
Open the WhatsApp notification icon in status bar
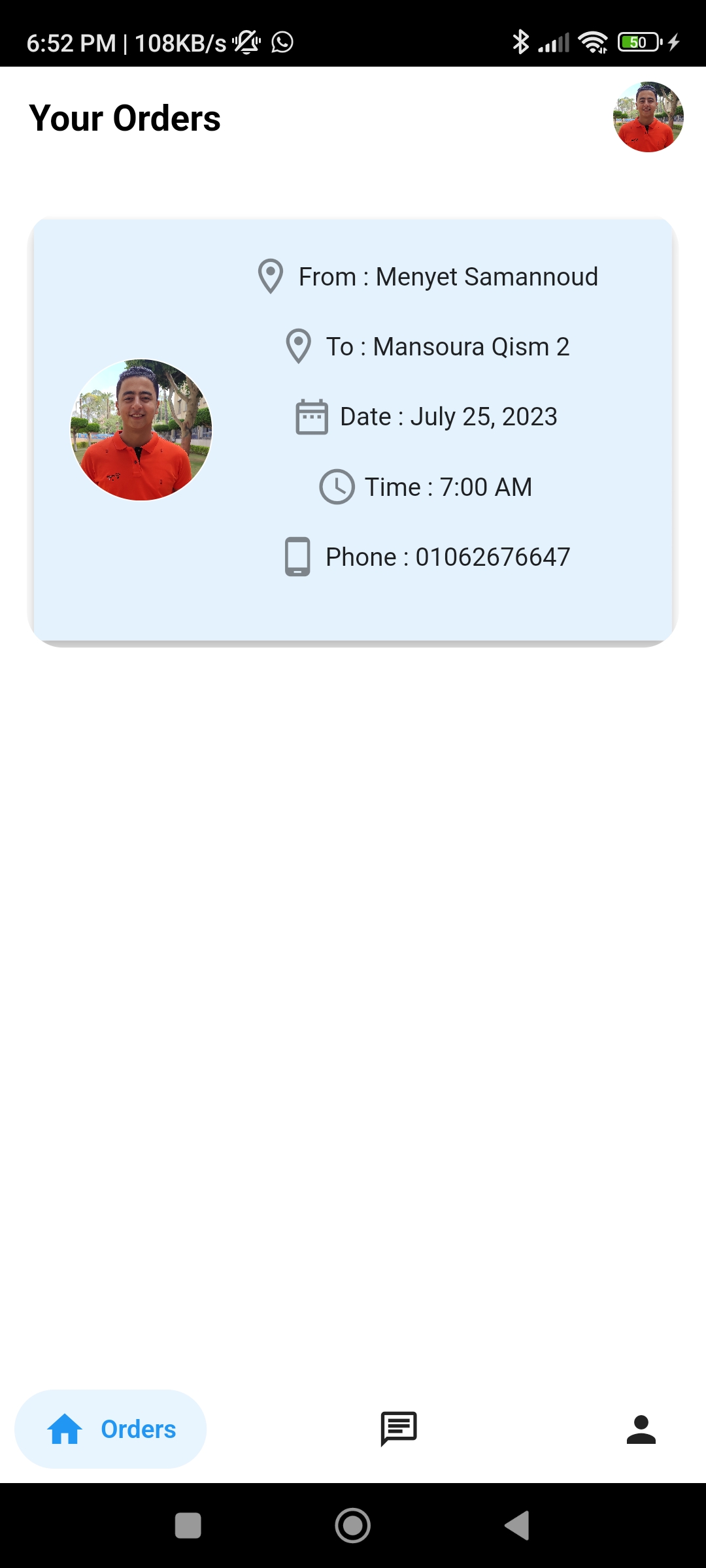[x=281, y=42]
